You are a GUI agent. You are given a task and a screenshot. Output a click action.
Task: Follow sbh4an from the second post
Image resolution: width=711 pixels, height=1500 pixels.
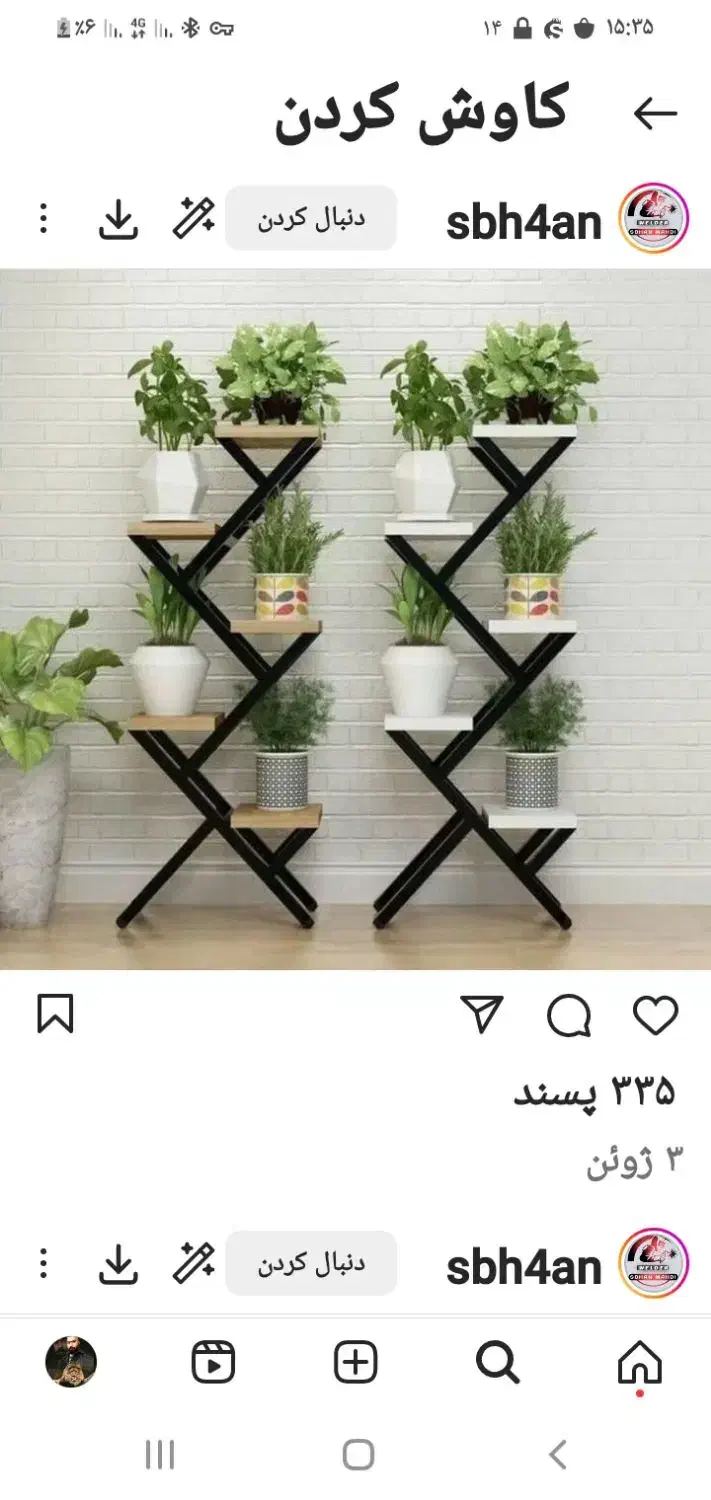point(311,1263)
